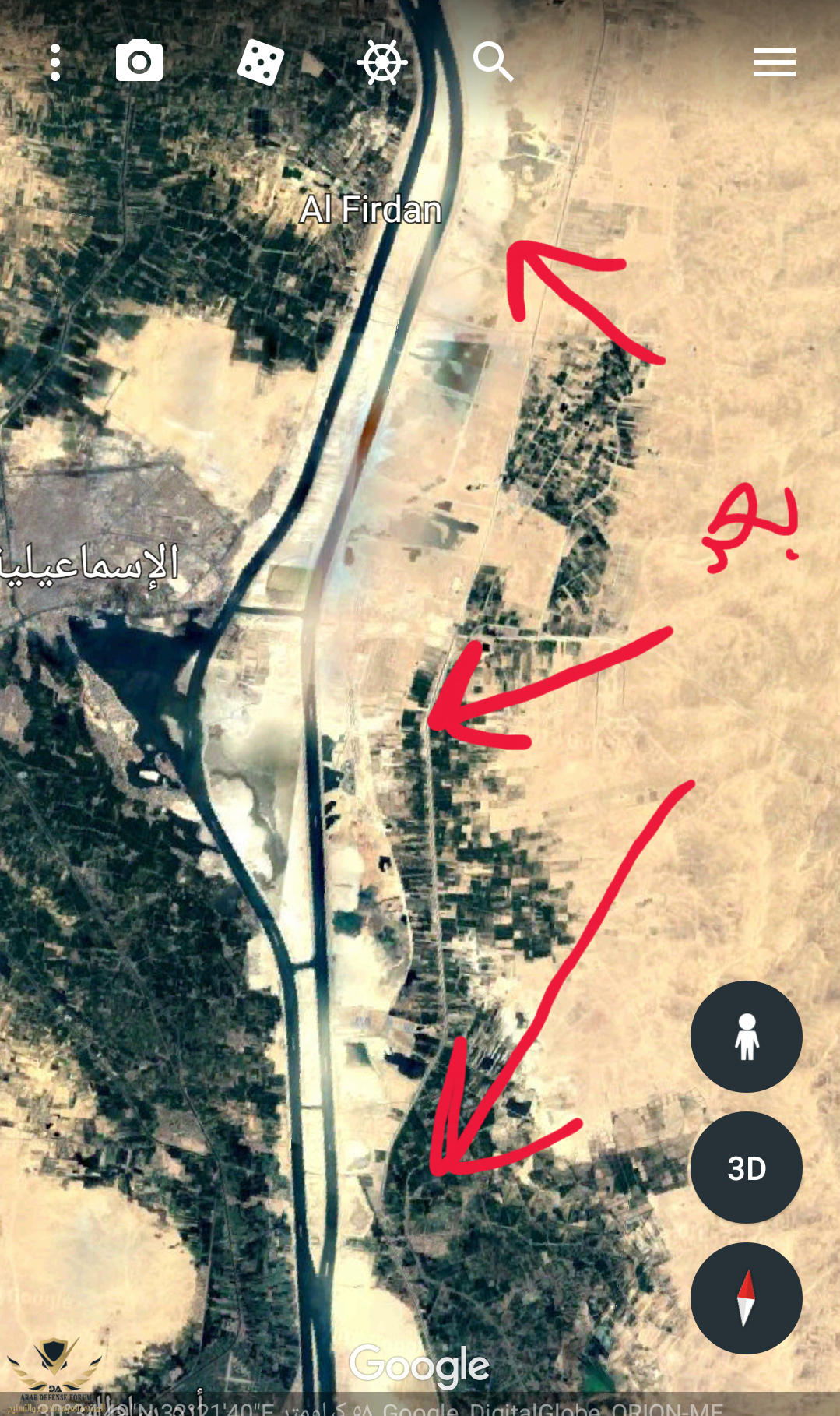Open the search magnifier
This screenshot has width=840, height=1416.
(494, 62)
